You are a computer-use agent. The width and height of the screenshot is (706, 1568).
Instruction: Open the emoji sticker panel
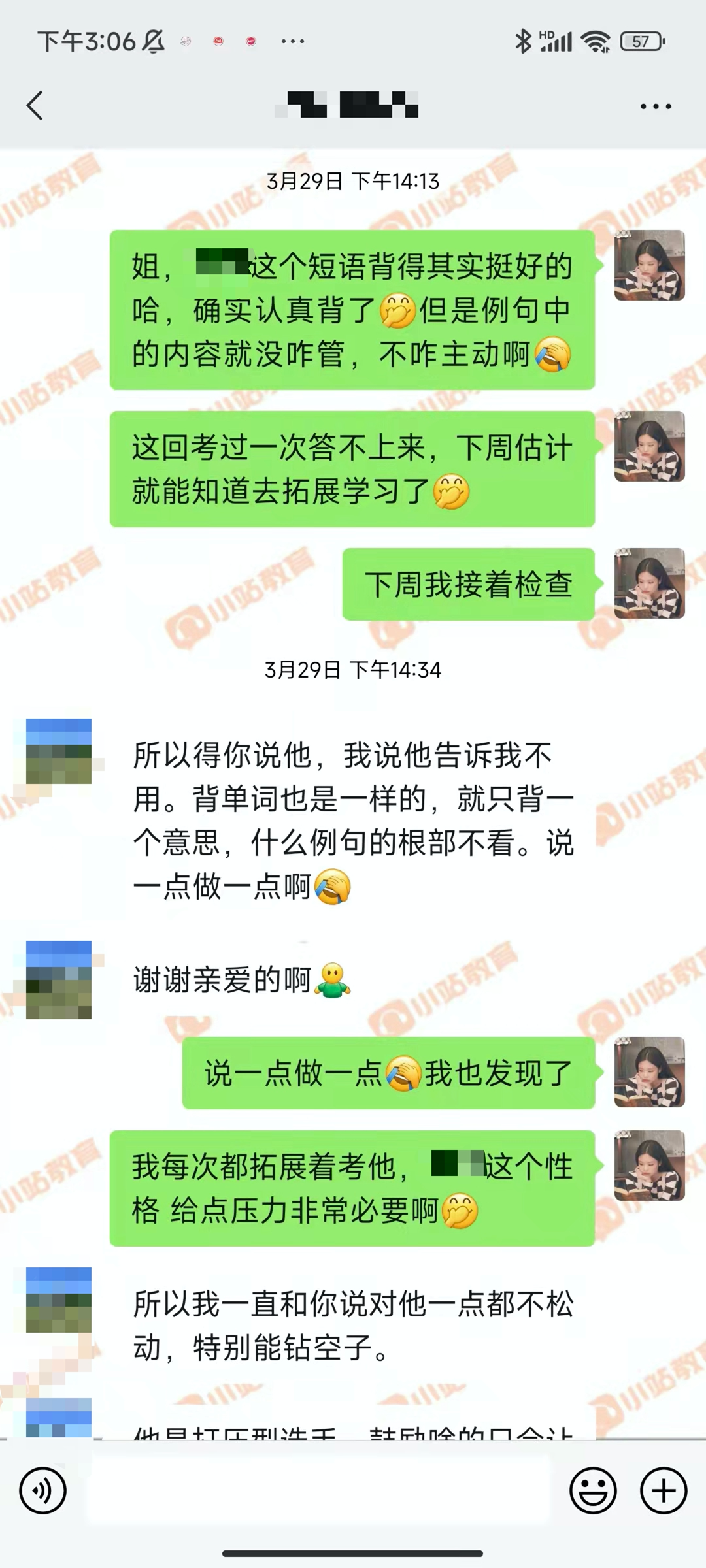point(593,1490)
